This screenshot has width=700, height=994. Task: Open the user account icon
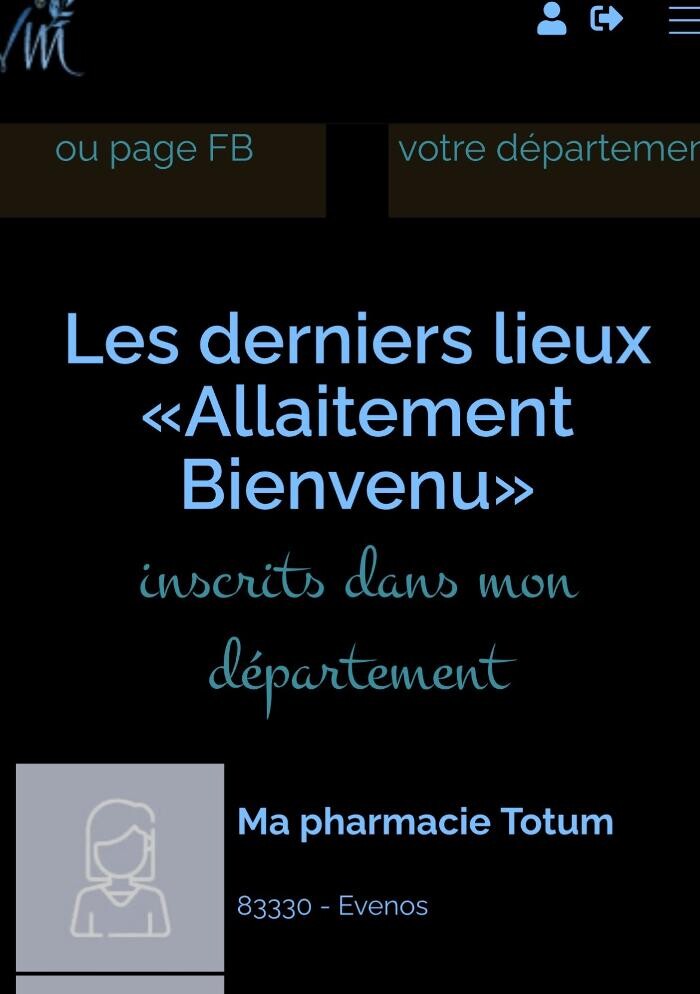(552, 19)
